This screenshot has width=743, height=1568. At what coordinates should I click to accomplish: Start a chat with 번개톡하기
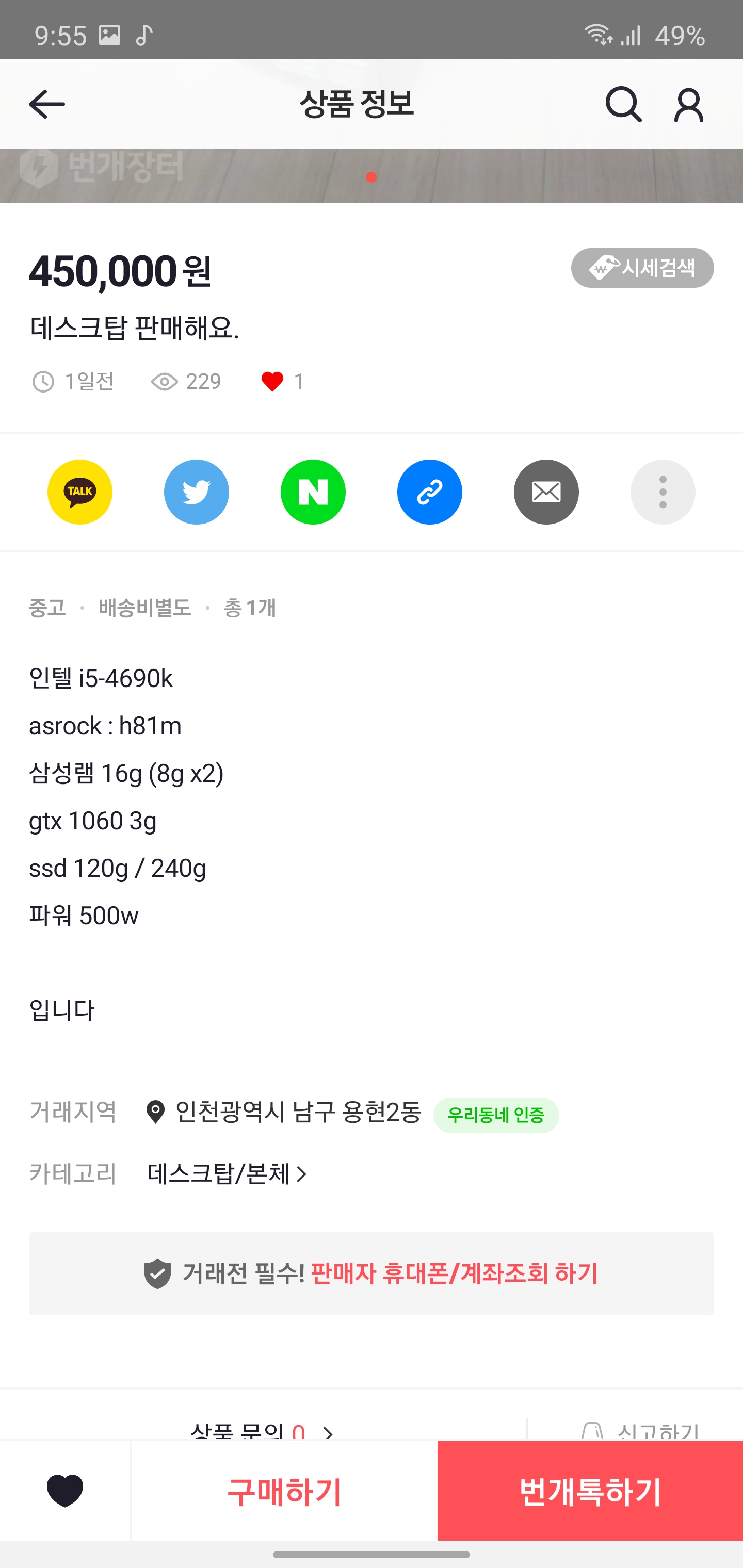(590, 1491)
